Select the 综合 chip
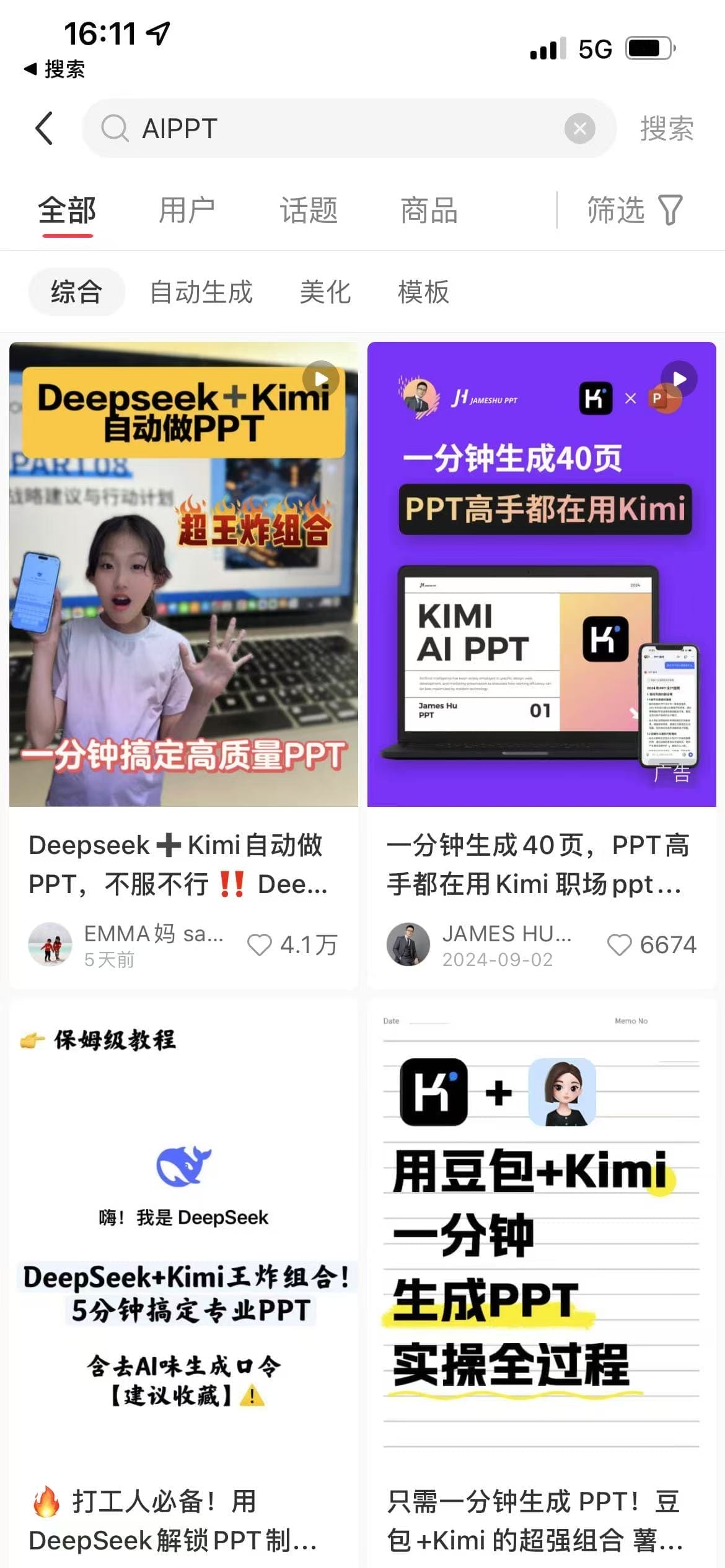725x1568 pixels. [76, 292]
